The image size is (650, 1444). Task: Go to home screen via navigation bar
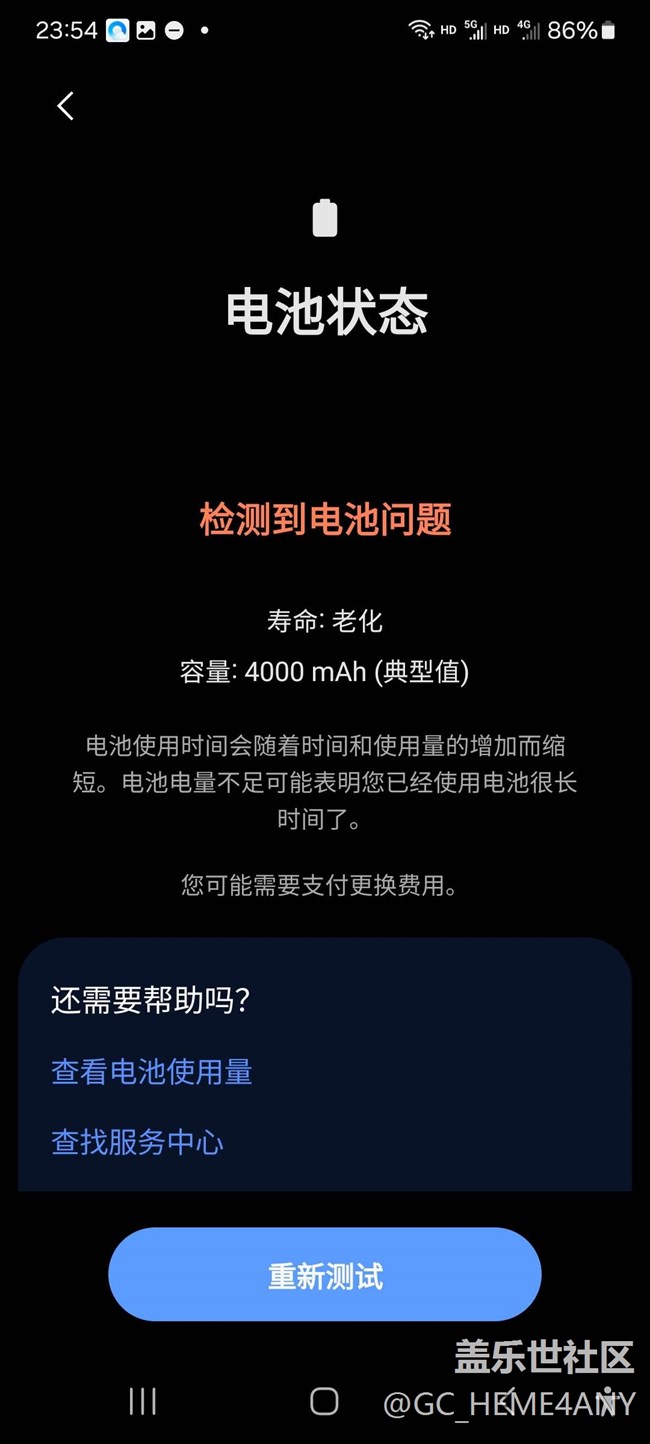[324, 1401]
